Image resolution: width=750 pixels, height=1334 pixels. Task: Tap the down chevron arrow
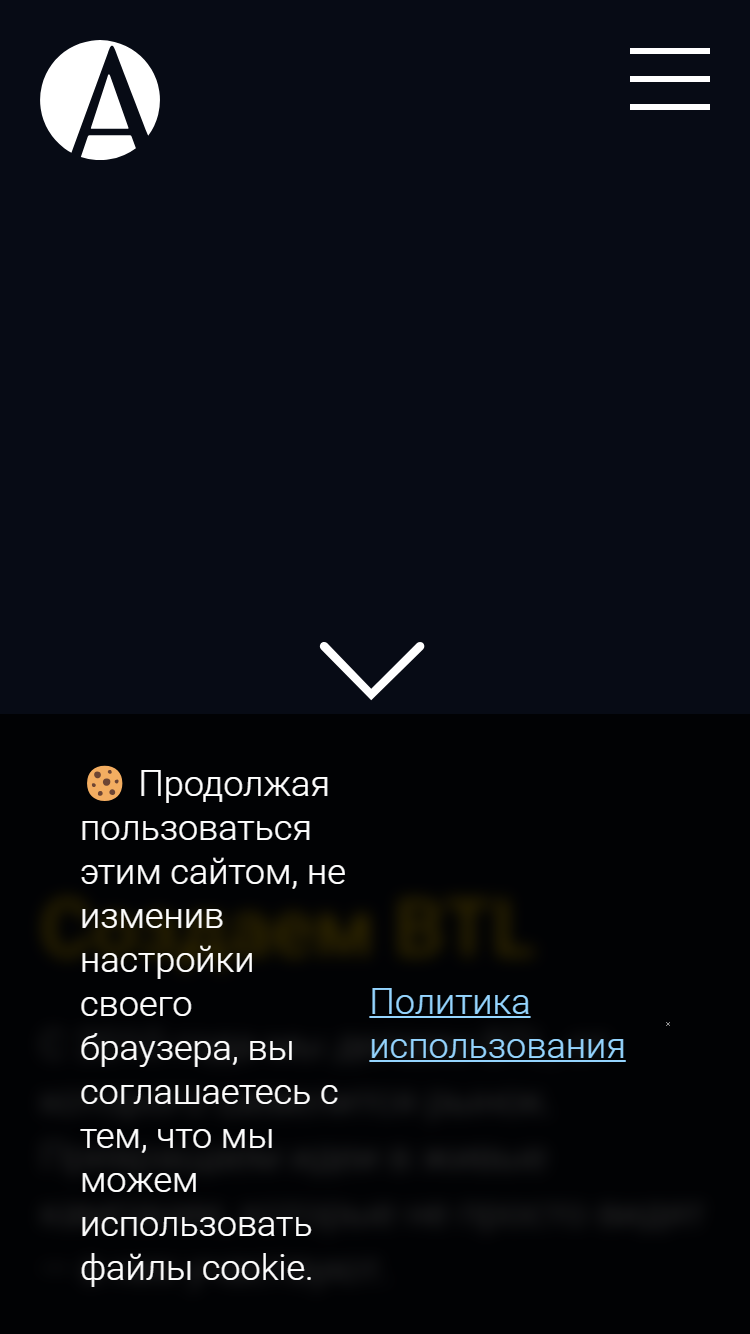click(372, 670)
